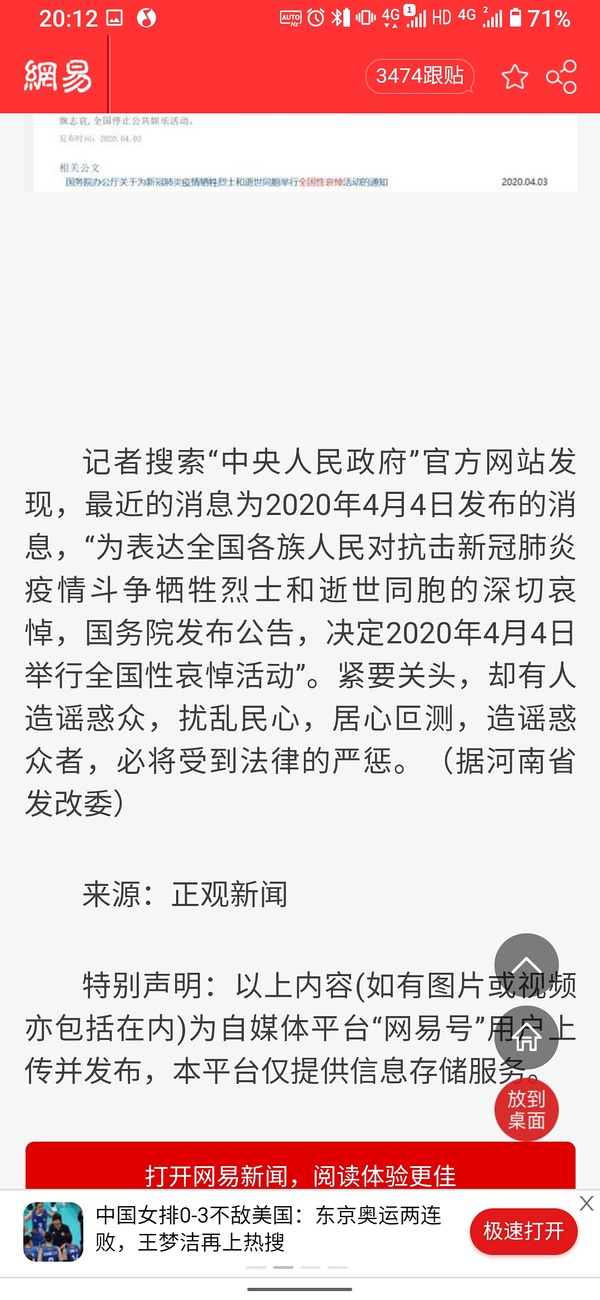Viewport: 600px width, 1300px height.
Task: Tap the 网易 logo to go home
Action: [58, 76]
